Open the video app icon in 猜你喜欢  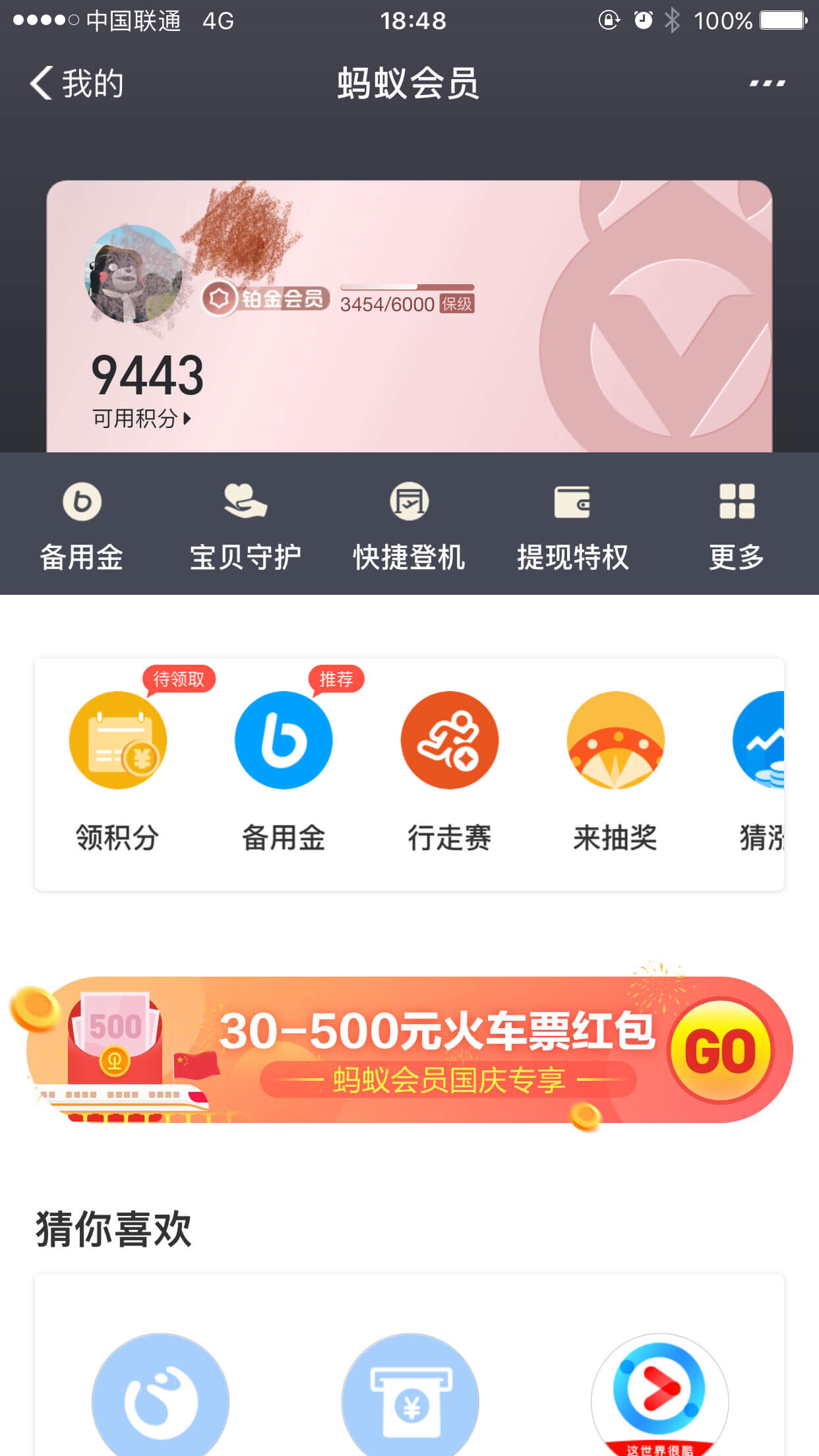659,1394
